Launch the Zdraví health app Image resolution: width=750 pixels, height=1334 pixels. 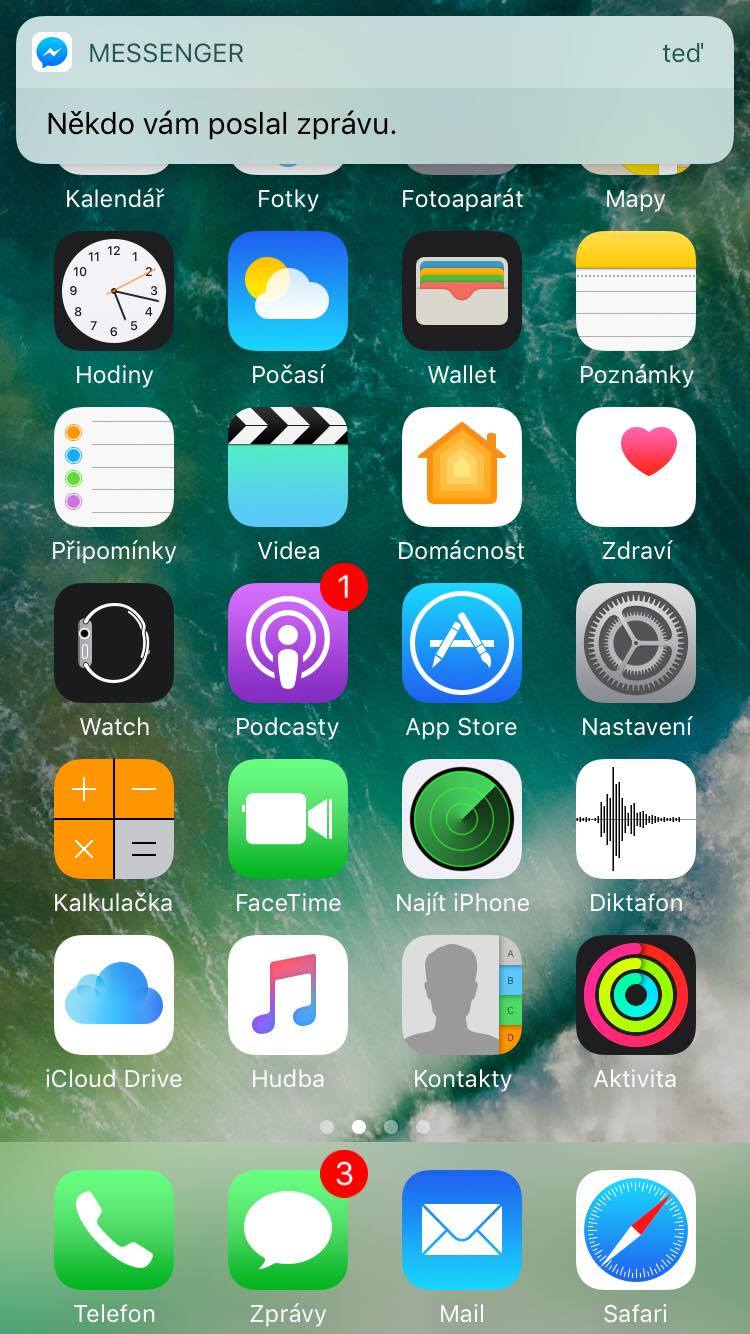coord(636,467)
